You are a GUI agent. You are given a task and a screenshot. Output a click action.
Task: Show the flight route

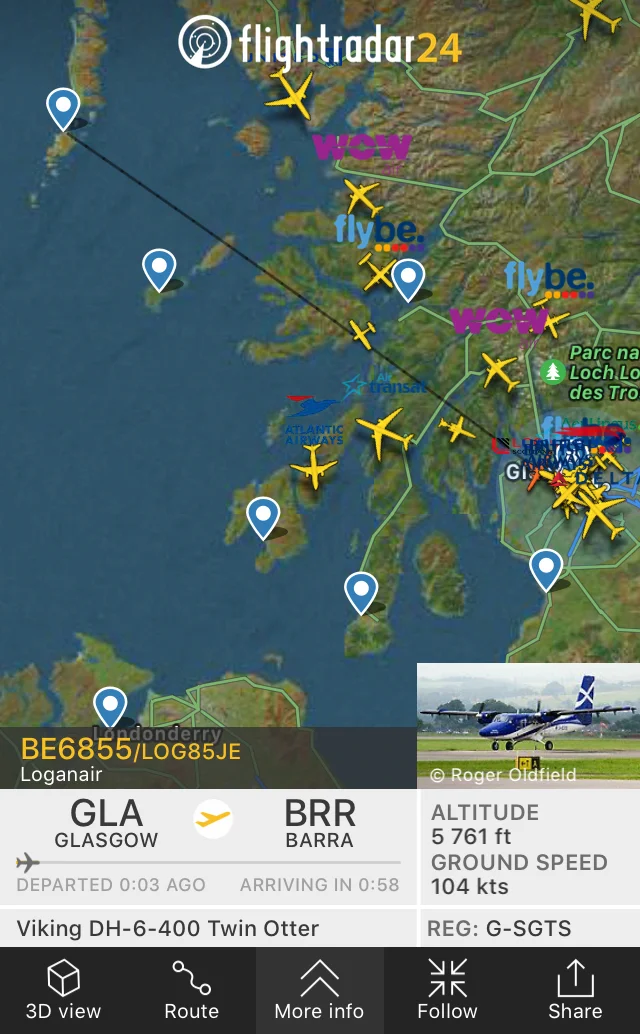coord(191,990)
